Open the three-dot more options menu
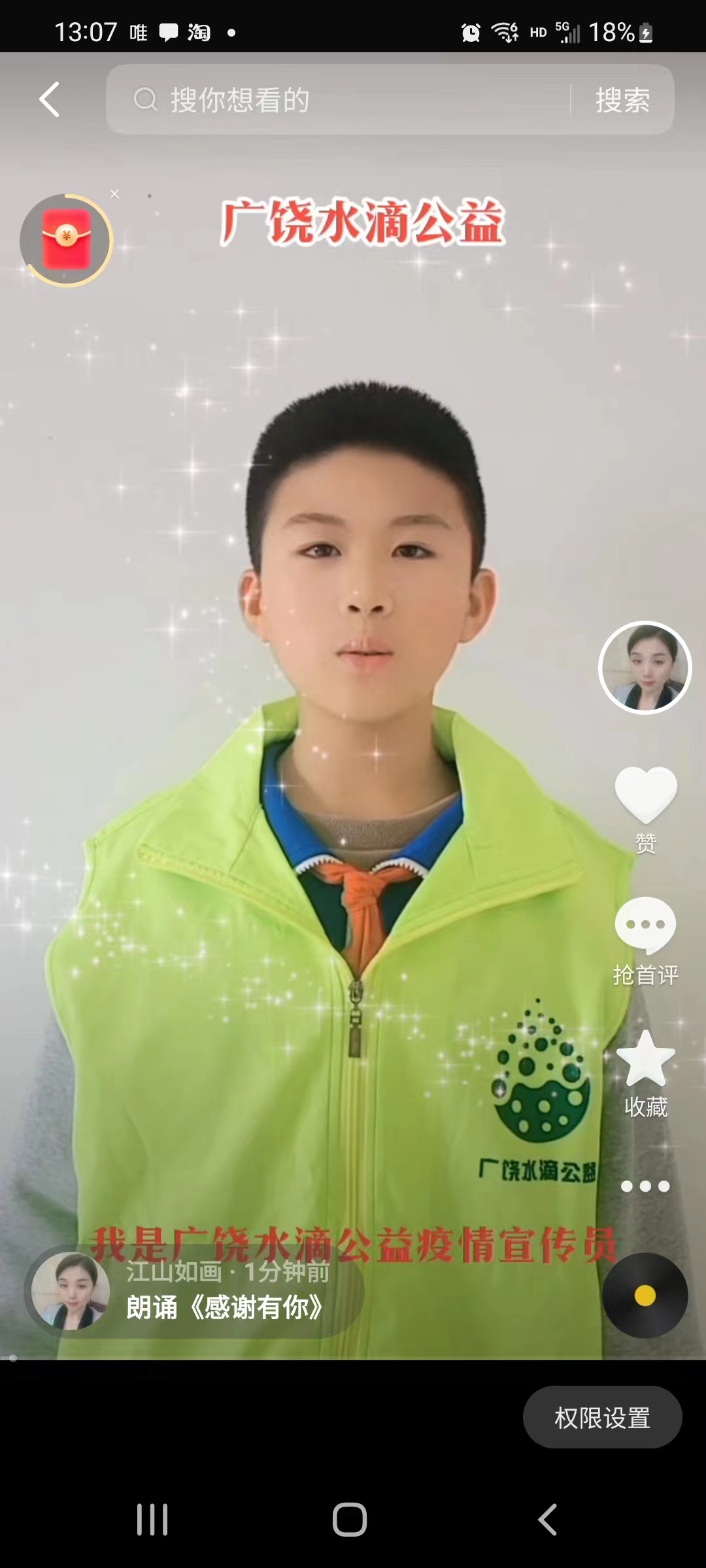Image resolution: width=706 pixels, height=1568 pixels. (x=645, y=1186)
